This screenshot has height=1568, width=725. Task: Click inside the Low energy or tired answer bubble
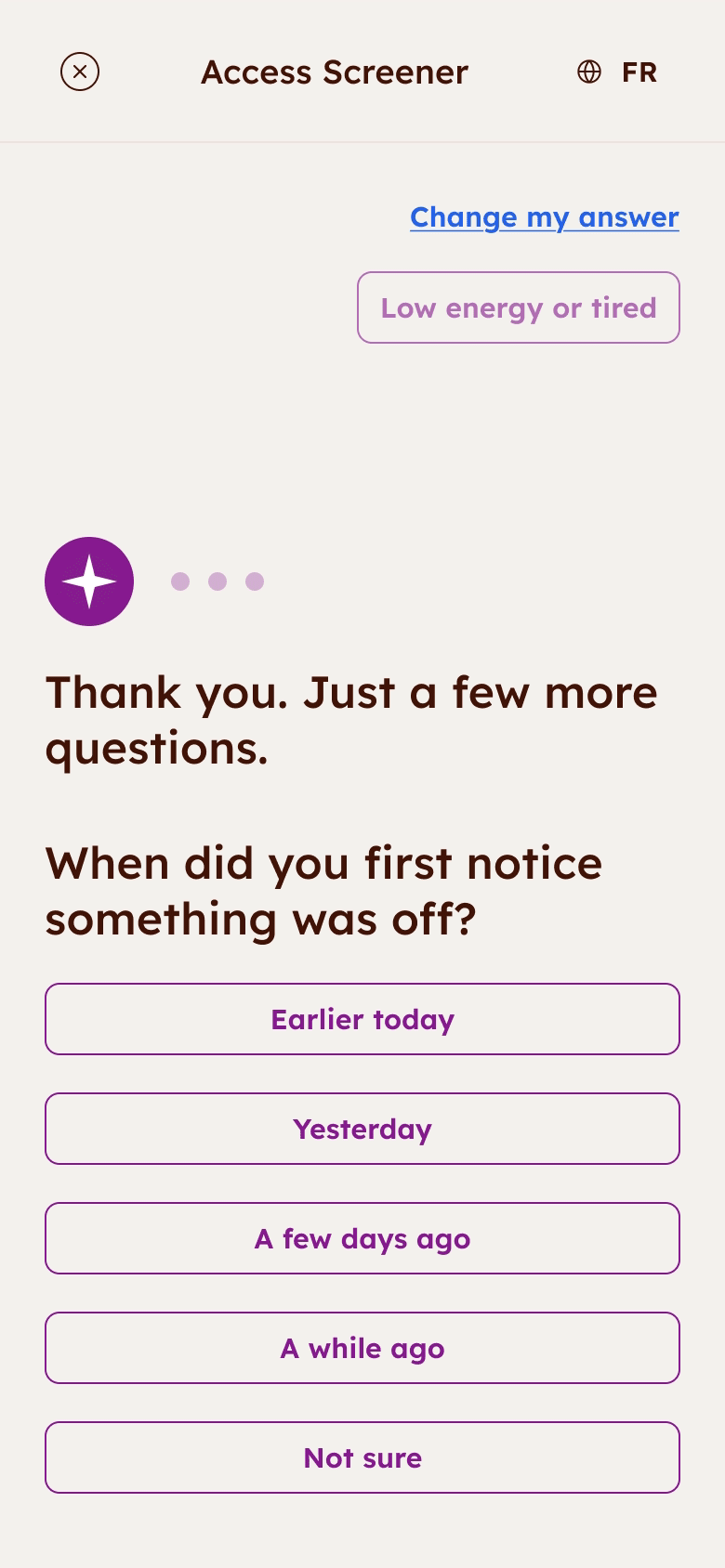518,307
